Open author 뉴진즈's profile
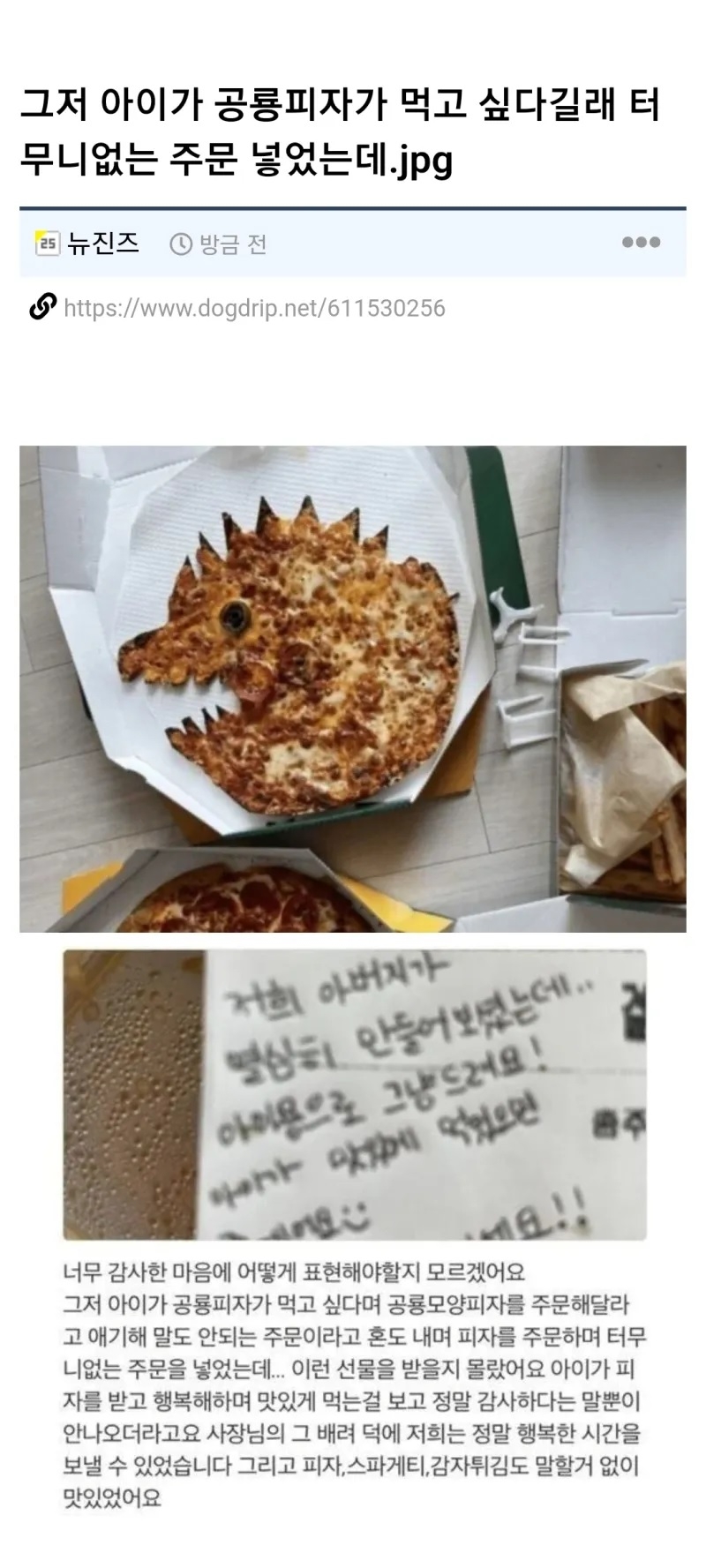The width and height of the screenshot is (706, 1568). pos(102,243)
